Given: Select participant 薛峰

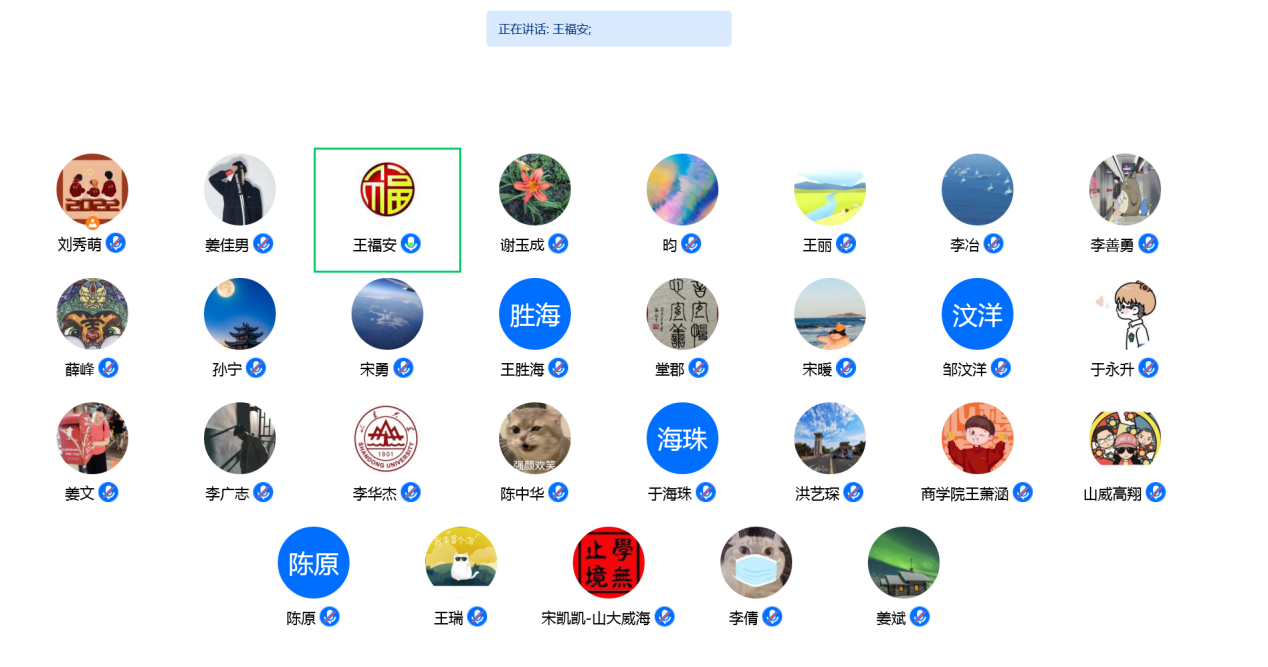Looking at the screenshot, I should (92, 314).
